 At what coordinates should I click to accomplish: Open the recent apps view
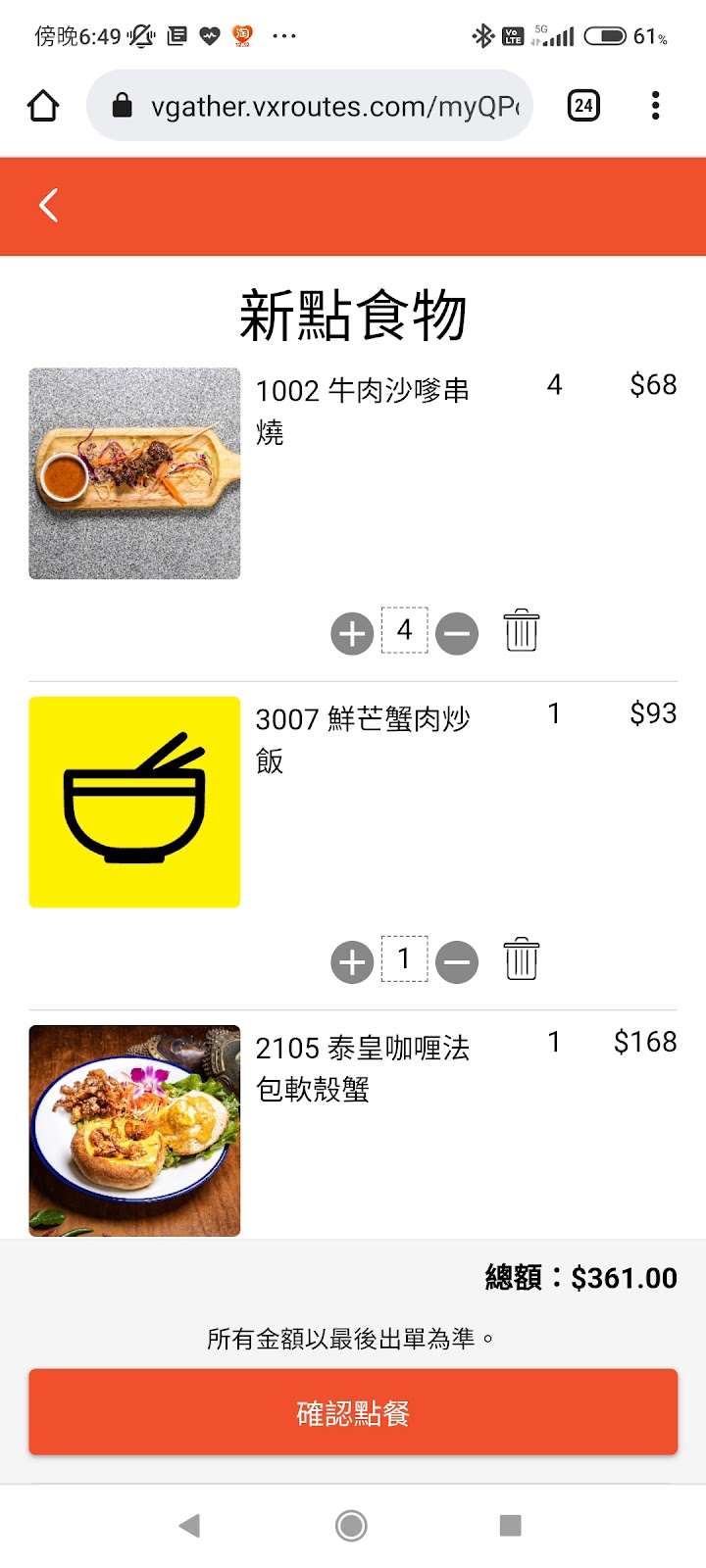click(x=510, y=1525)
